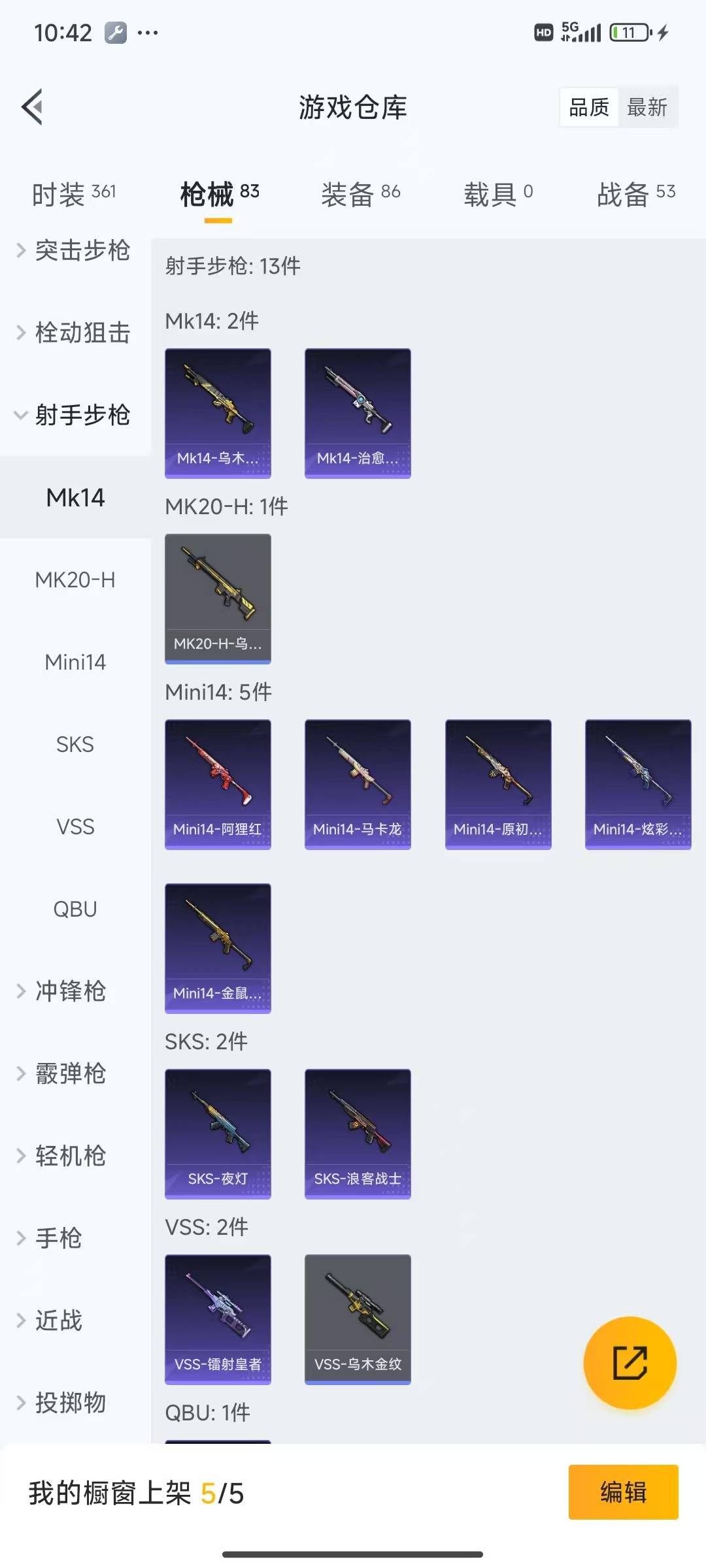The image size is (706, 1568).
Task: Go back using the top-left arrow
Action: point(33,106)
